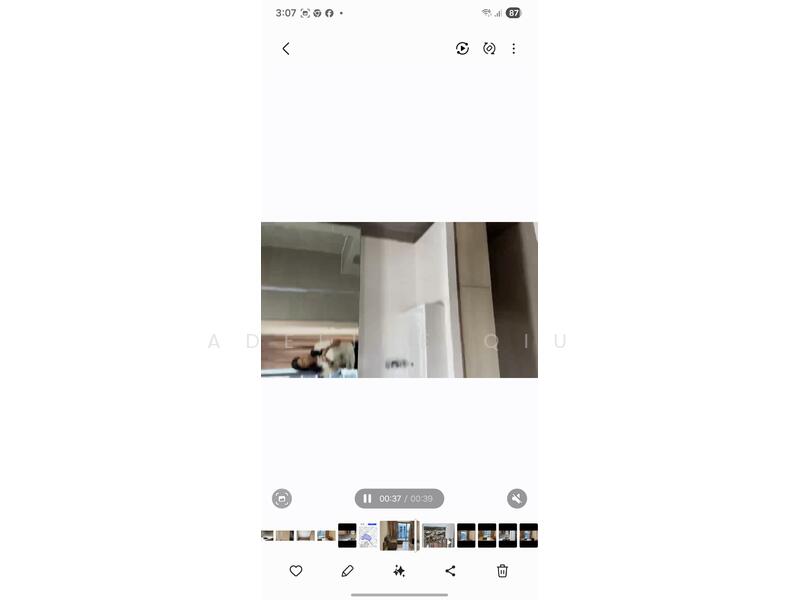The height and width of the screenshot is (600, 800).
Task: Rotate the screen orientation
Action: 489,48
